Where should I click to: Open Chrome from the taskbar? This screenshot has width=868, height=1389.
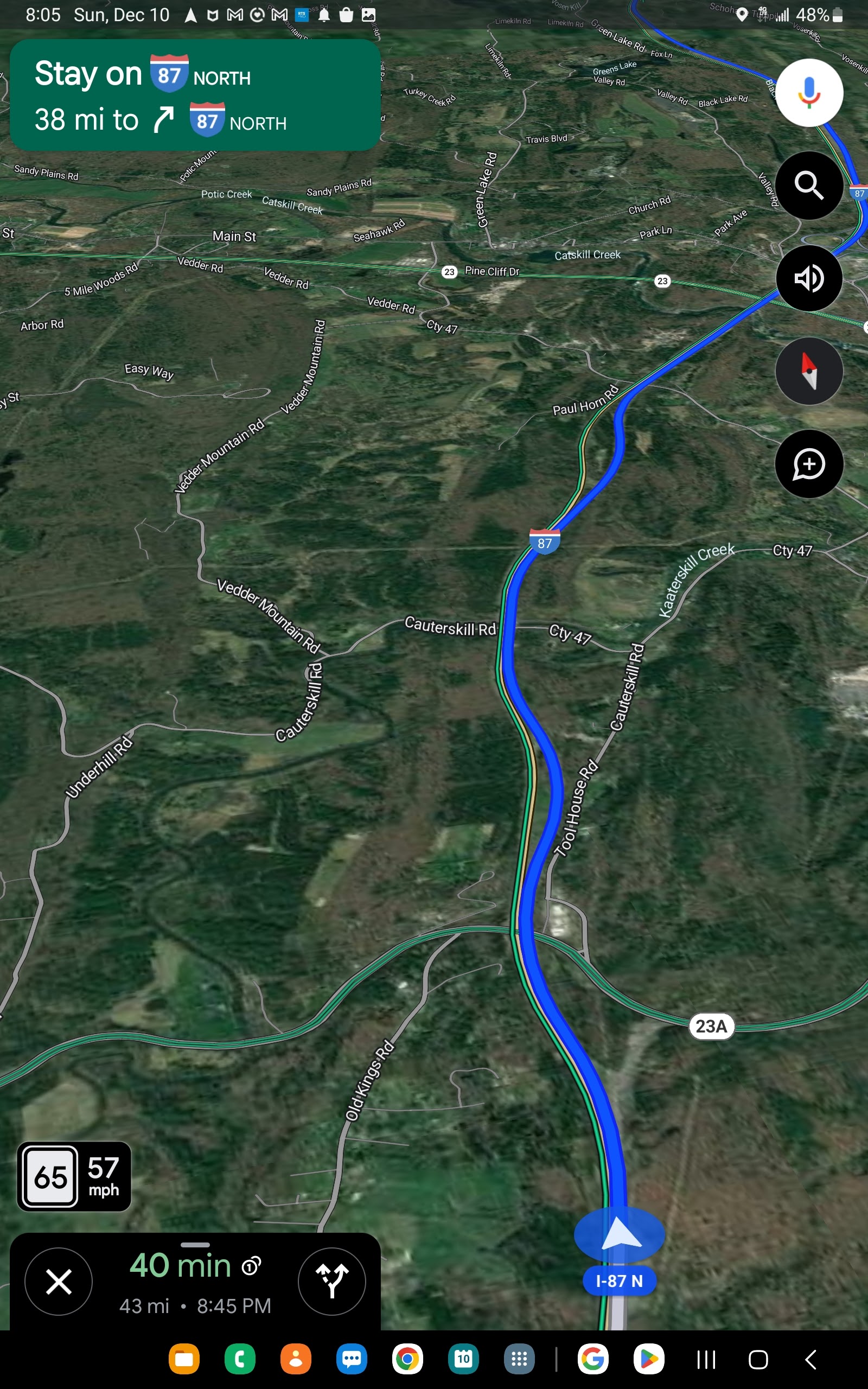pos(407,1359)
